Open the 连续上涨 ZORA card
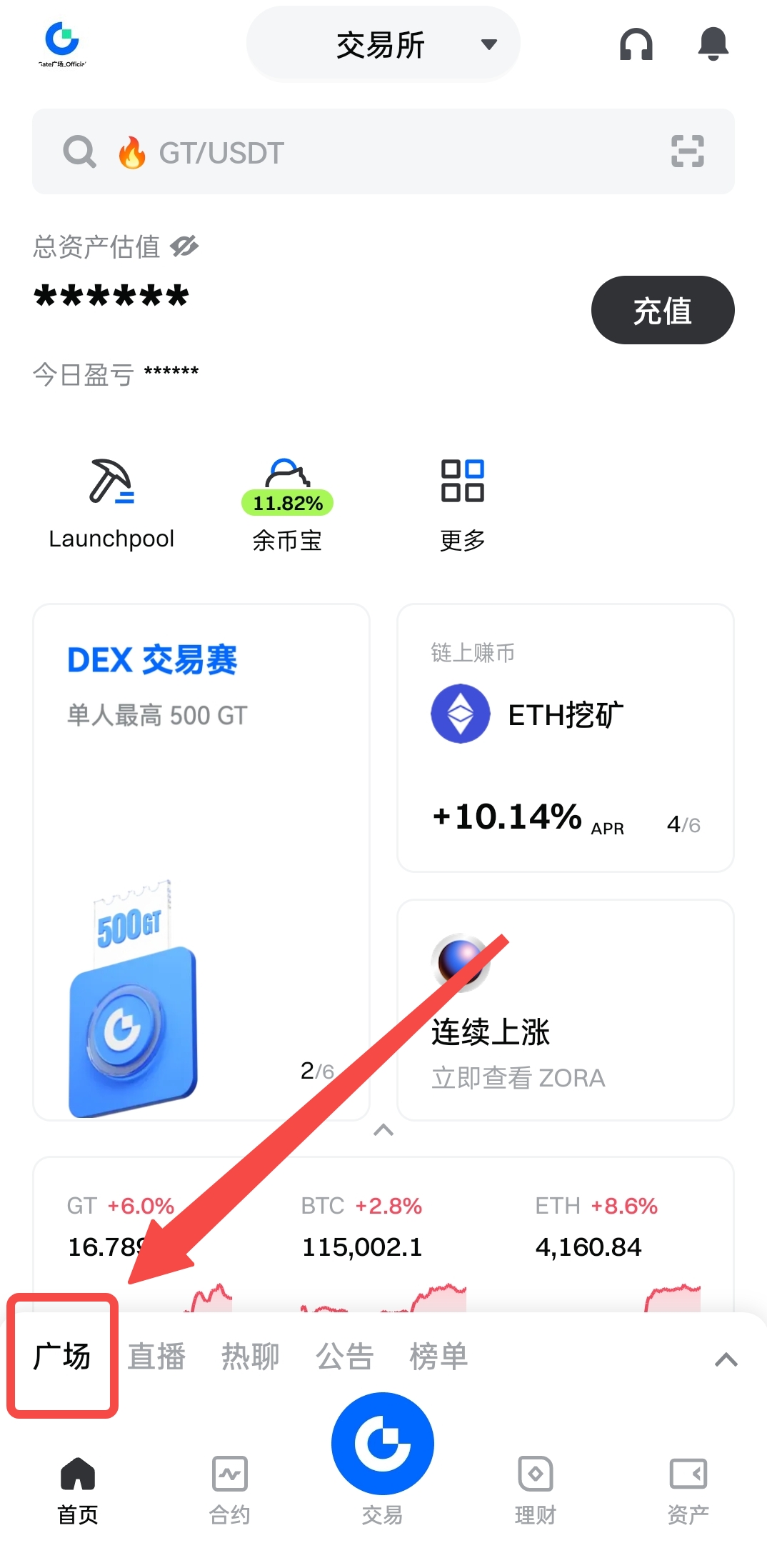 point(565,1009)
